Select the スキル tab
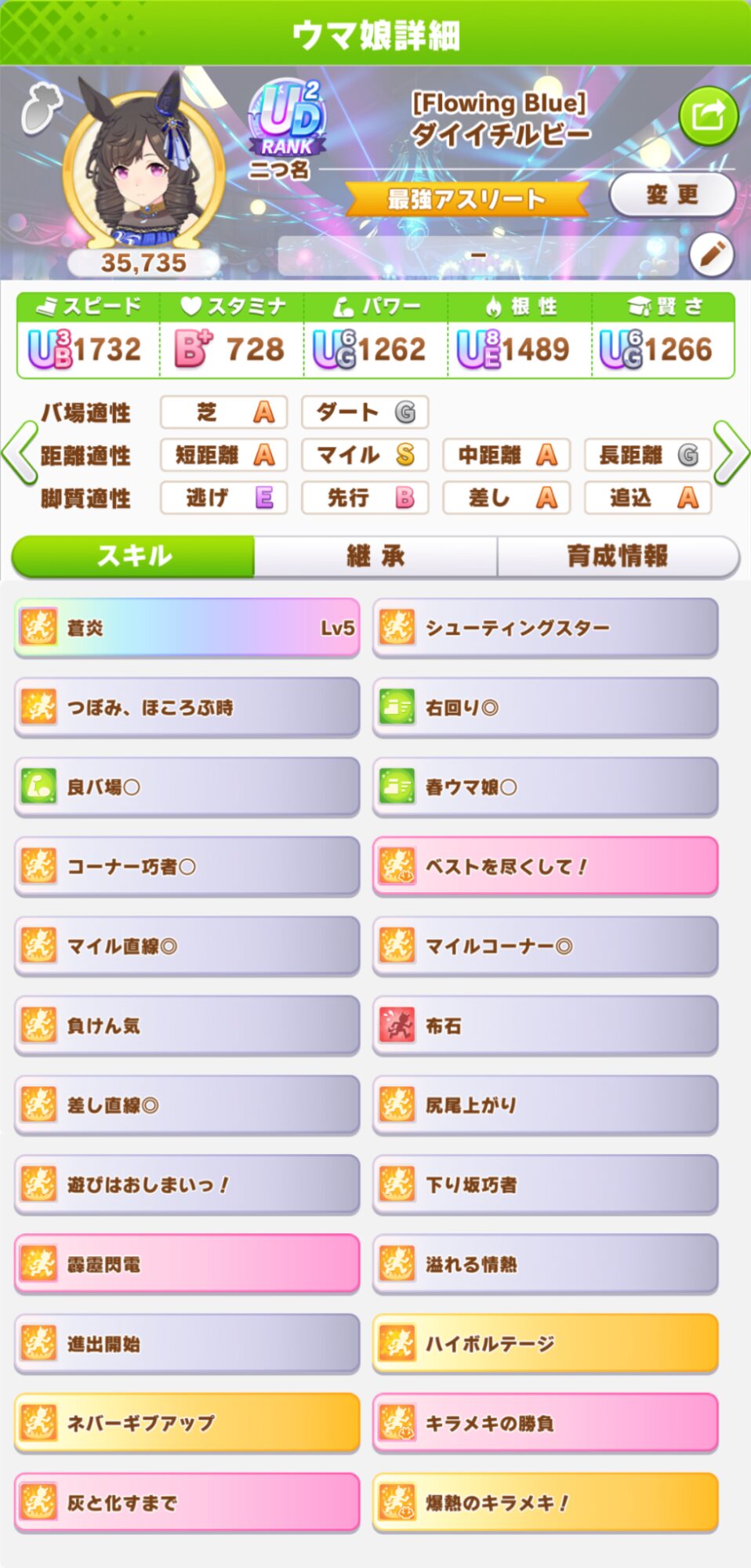This screenshot has width=751, height=1568. 133,557
